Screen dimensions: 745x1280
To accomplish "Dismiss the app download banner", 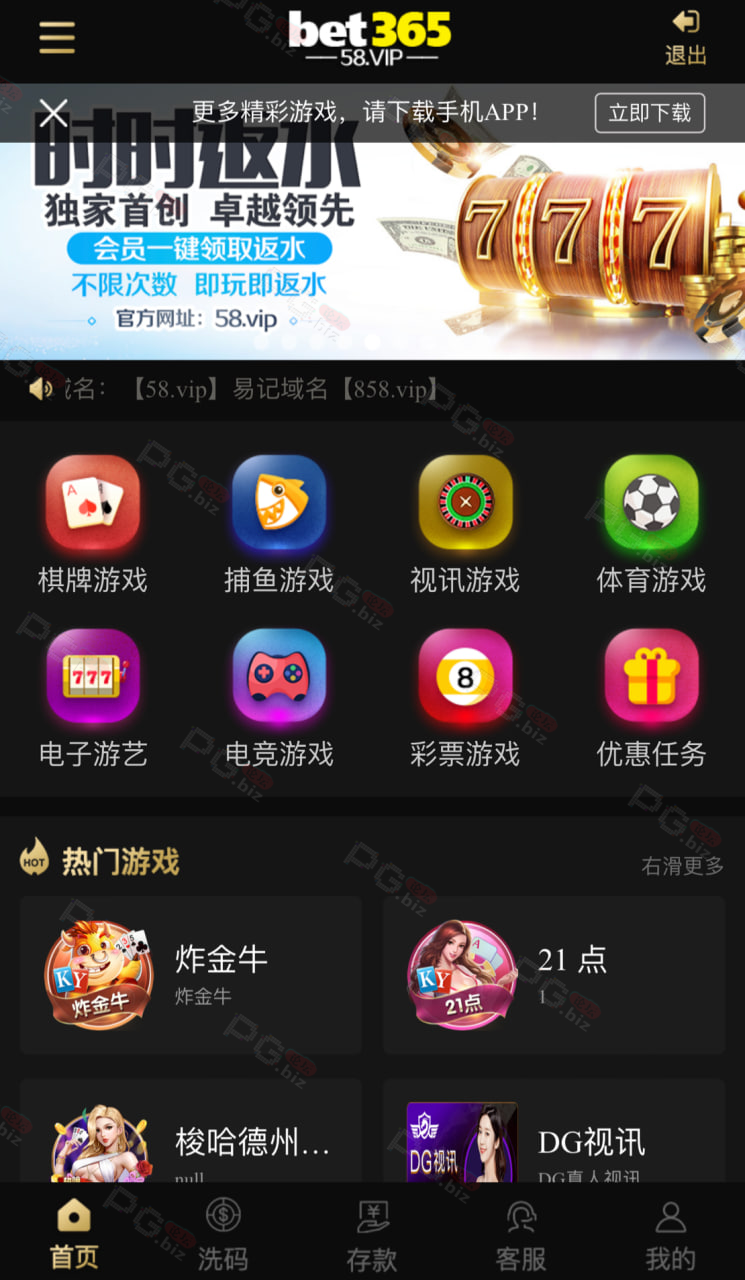I will [53, 112].
